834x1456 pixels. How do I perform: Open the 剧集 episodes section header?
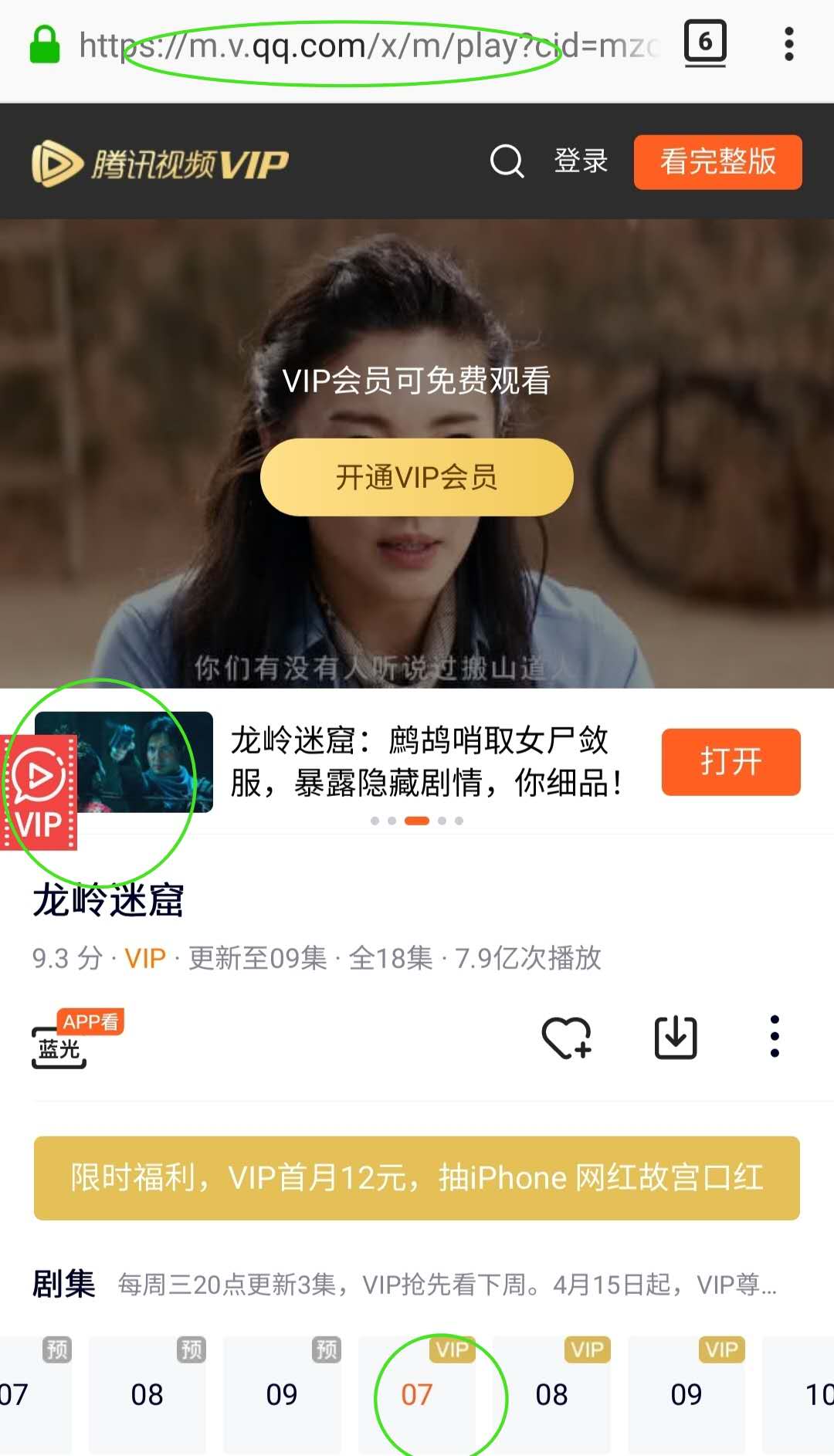pyautogui.click(x=63, y=1279)
